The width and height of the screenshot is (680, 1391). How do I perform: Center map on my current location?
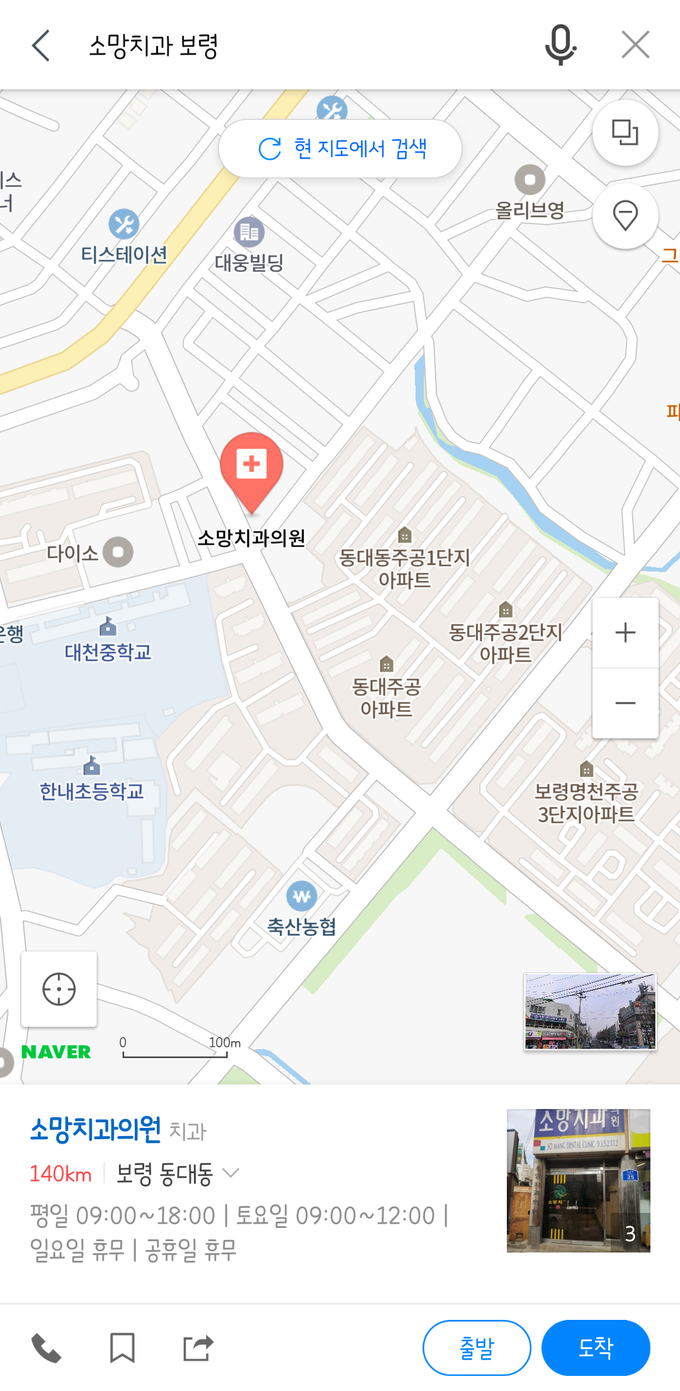click(59, 989)
